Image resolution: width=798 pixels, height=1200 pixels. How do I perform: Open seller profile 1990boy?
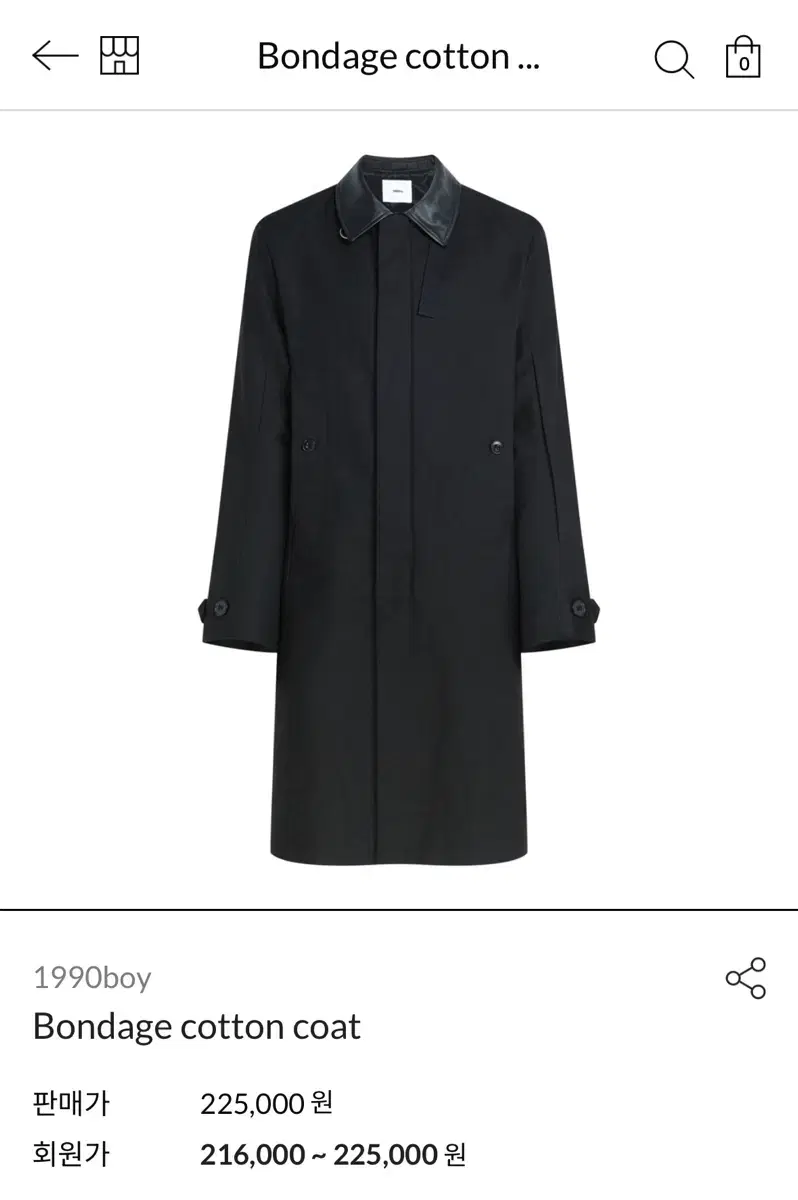click(x=90, y=978)
